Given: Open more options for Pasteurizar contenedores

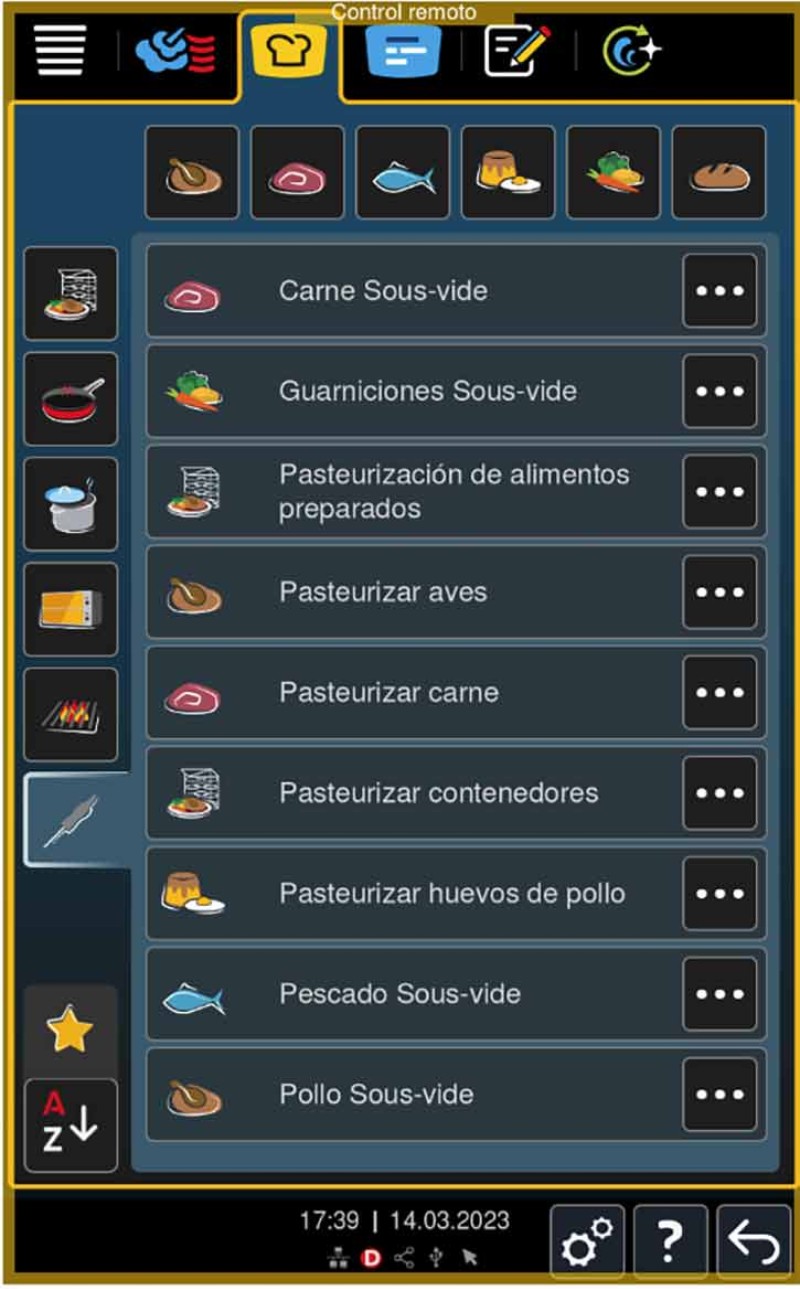Looking at the screenshot, I should click(x=720, y=793).
